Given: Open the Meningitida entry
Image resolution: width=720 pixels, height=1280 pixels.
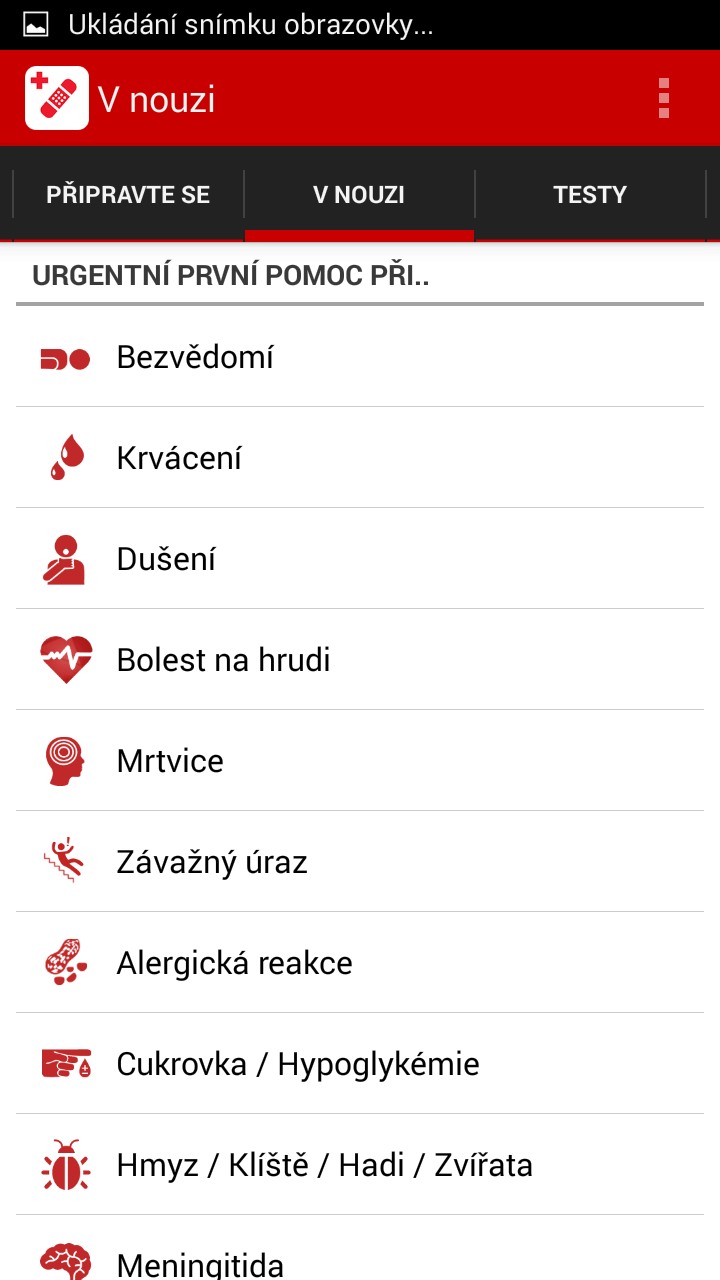Looking at the screenshot, I should (360, 1248).
